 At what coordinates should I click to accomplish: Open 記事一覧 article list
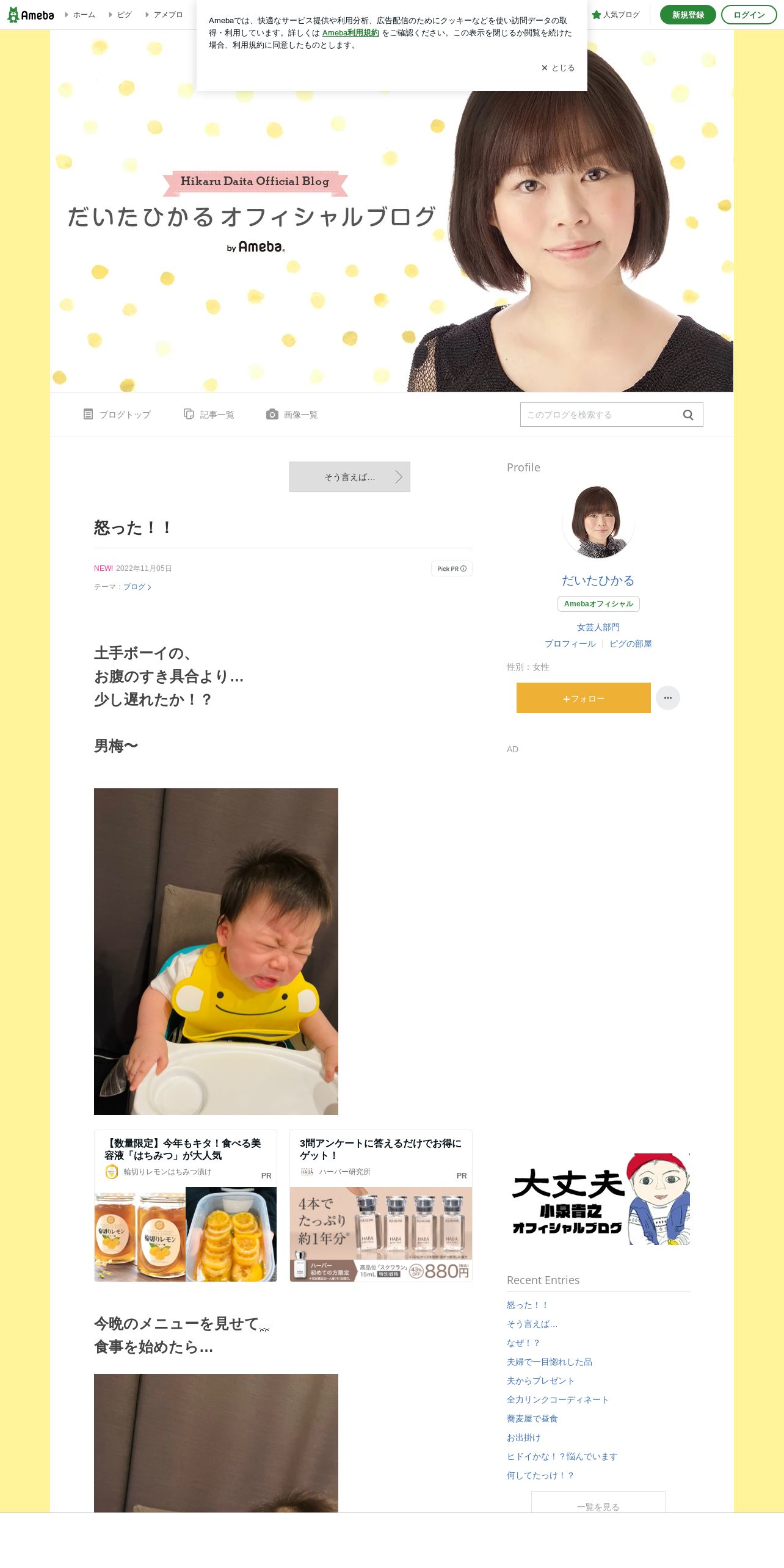[x=209, y=415]
